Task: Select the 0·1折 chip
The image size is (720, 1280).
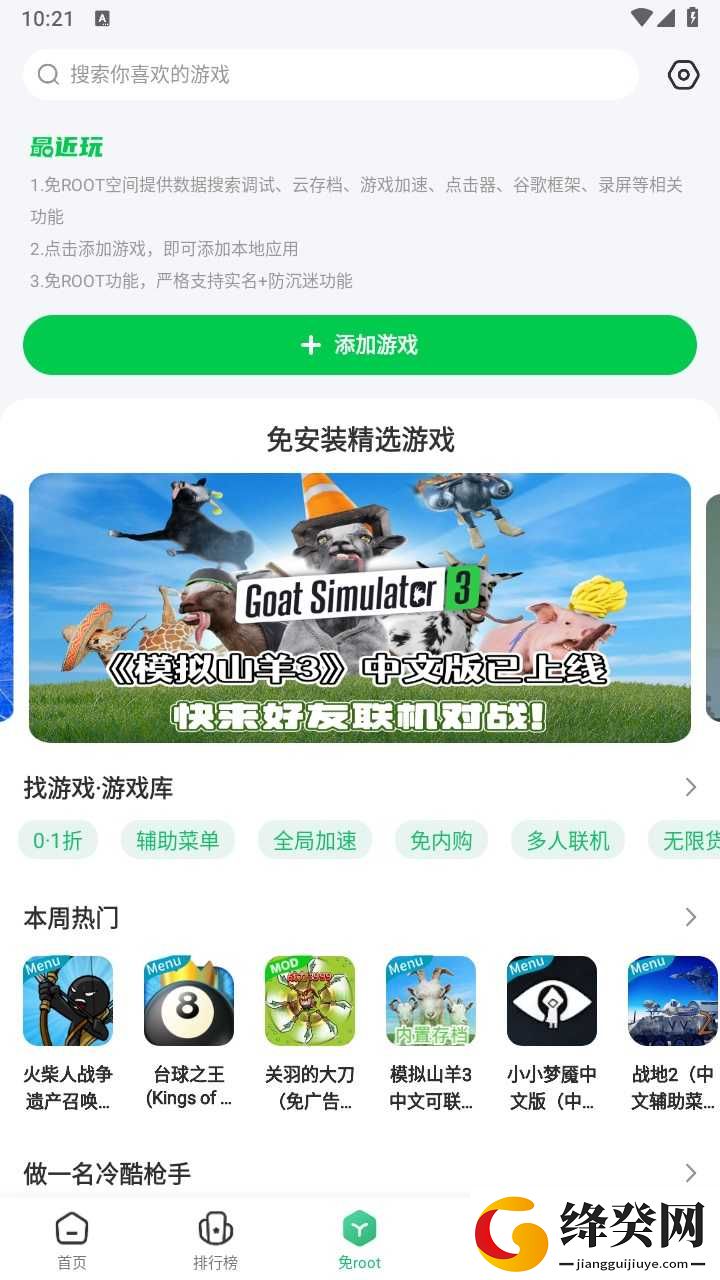Action: click(58, 840)
